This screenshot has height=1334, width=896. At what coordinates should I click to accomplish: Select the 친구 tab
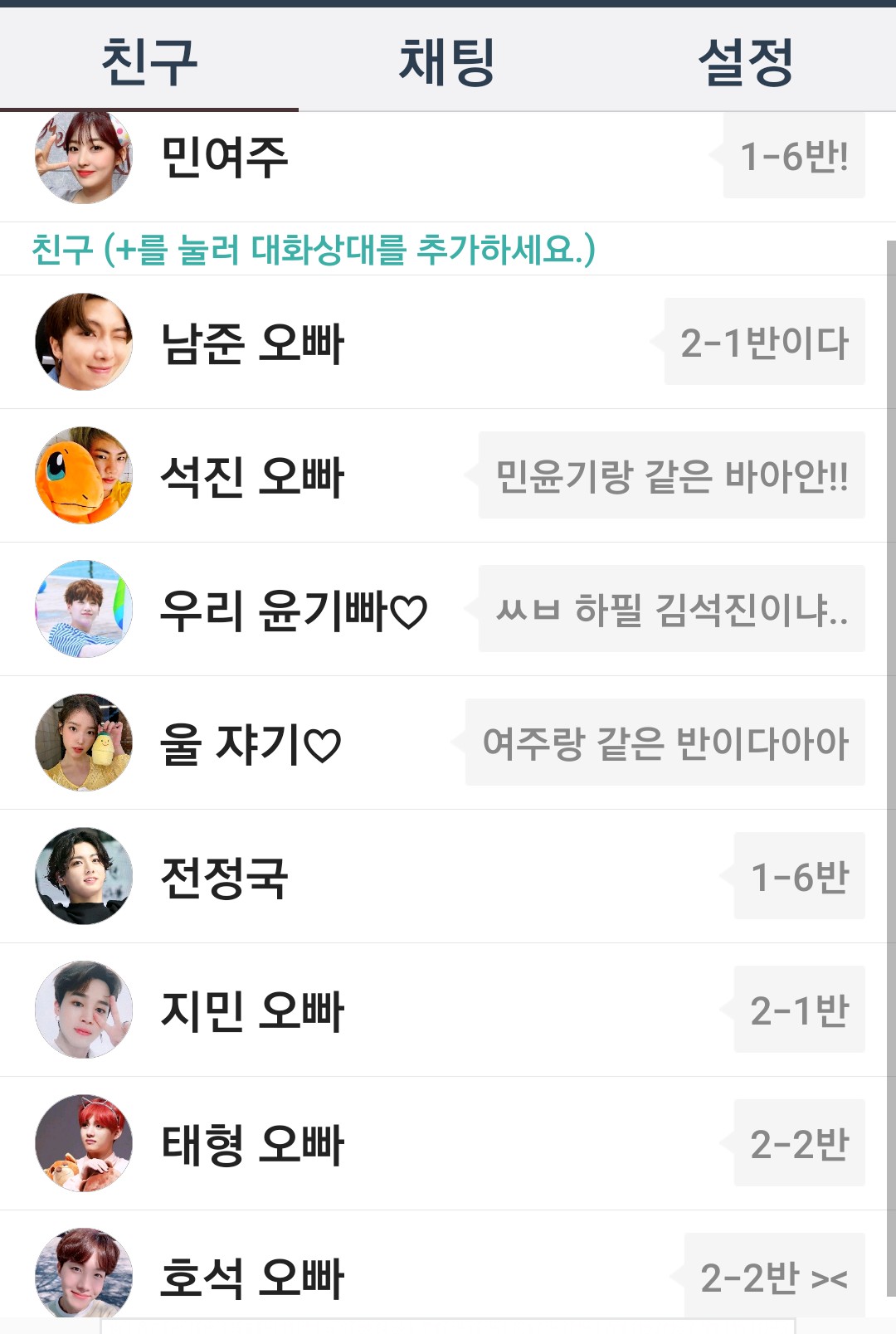coord(149,62)
